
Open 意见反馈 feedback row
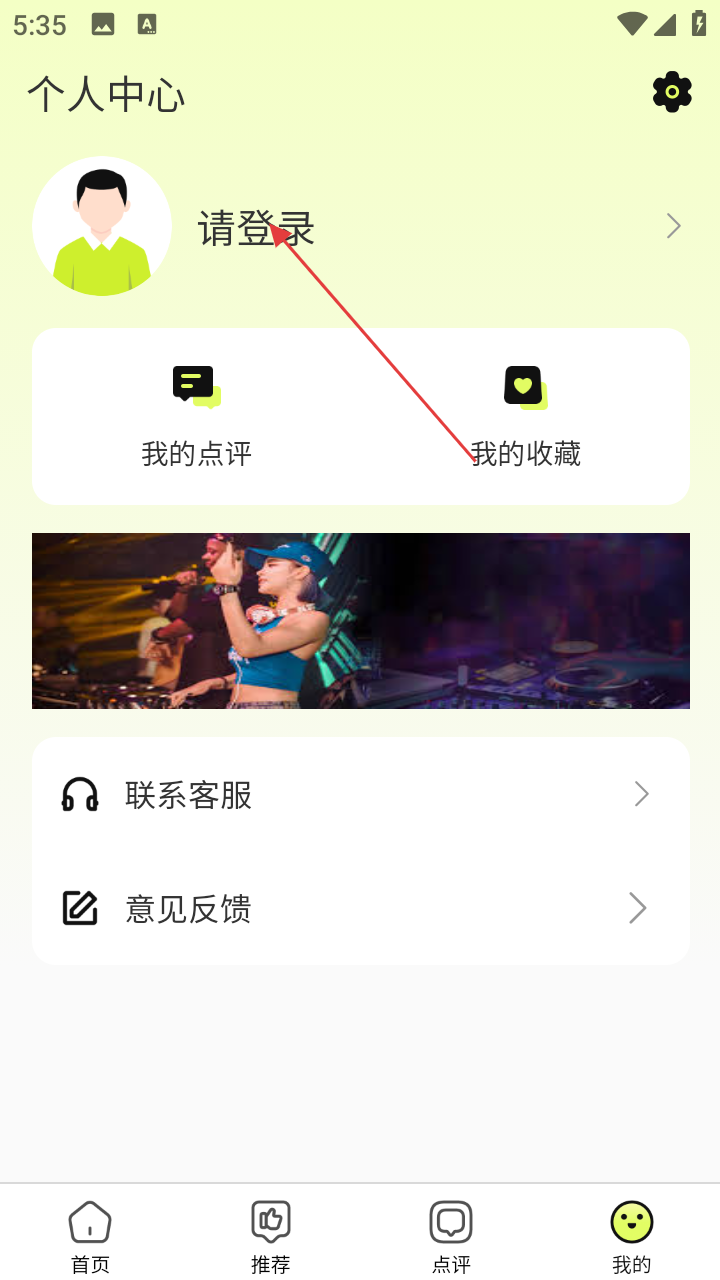pyautogui.click(x=360, y=909)
